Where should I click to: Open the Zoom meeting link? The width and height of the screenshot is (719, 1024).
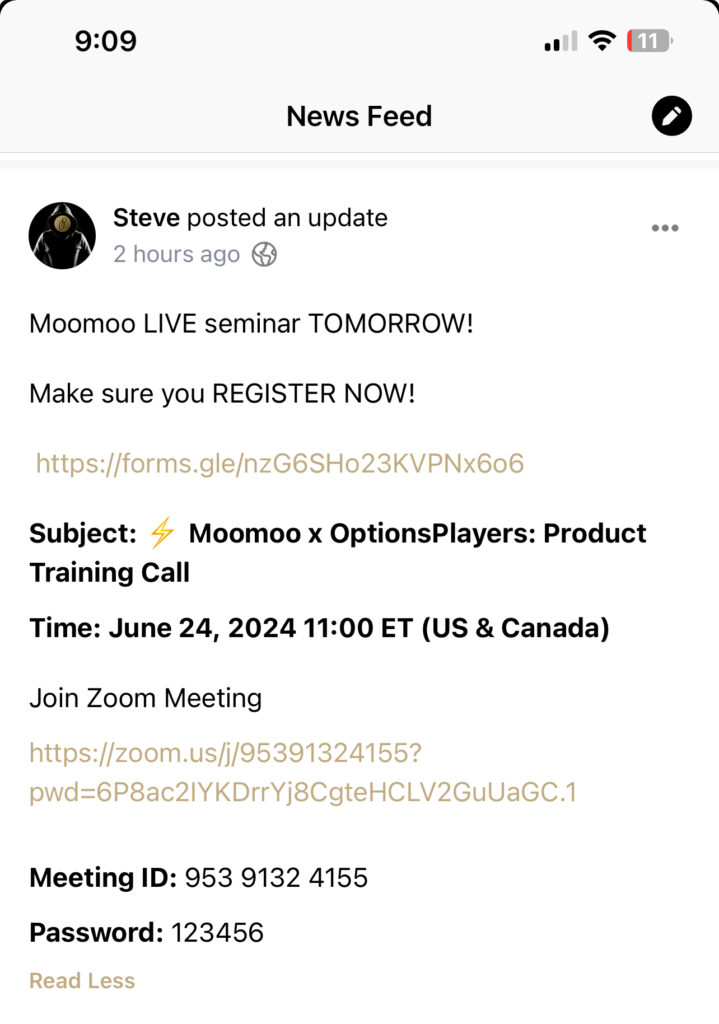pyautogui.click(x=302, y=772)
